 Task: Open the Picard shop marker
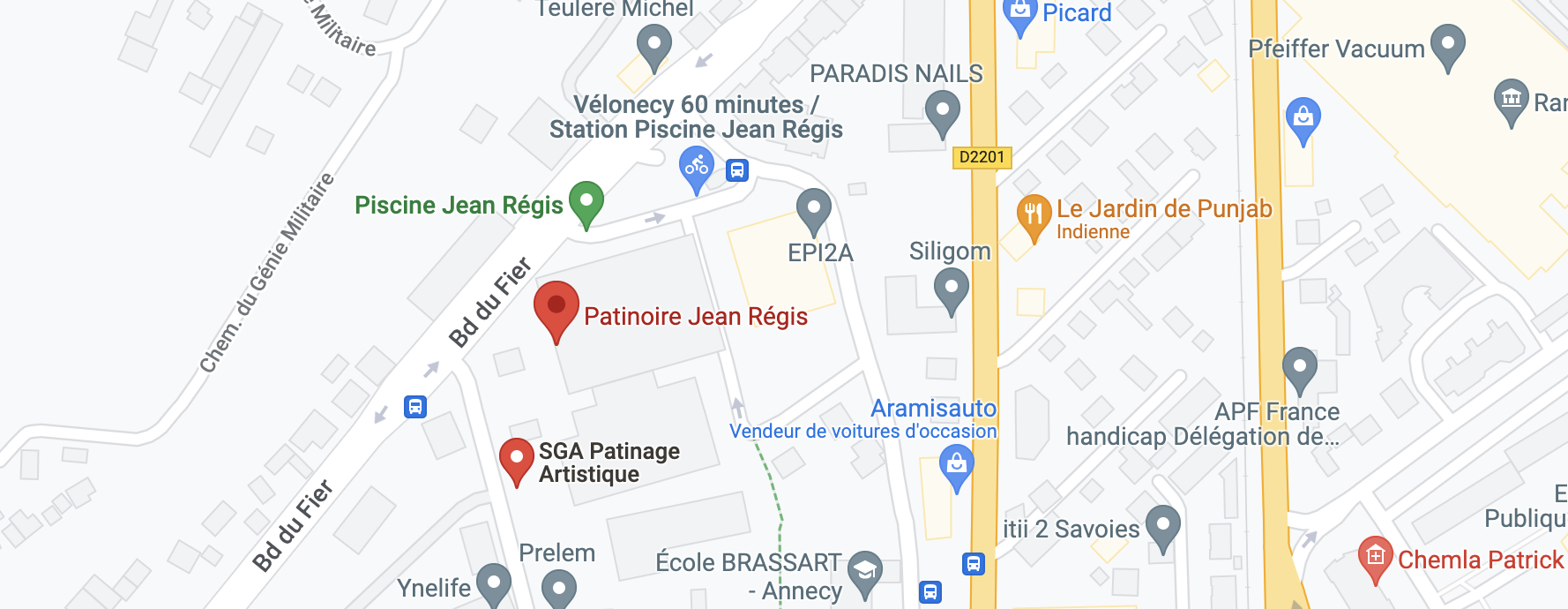point(1019,13)
